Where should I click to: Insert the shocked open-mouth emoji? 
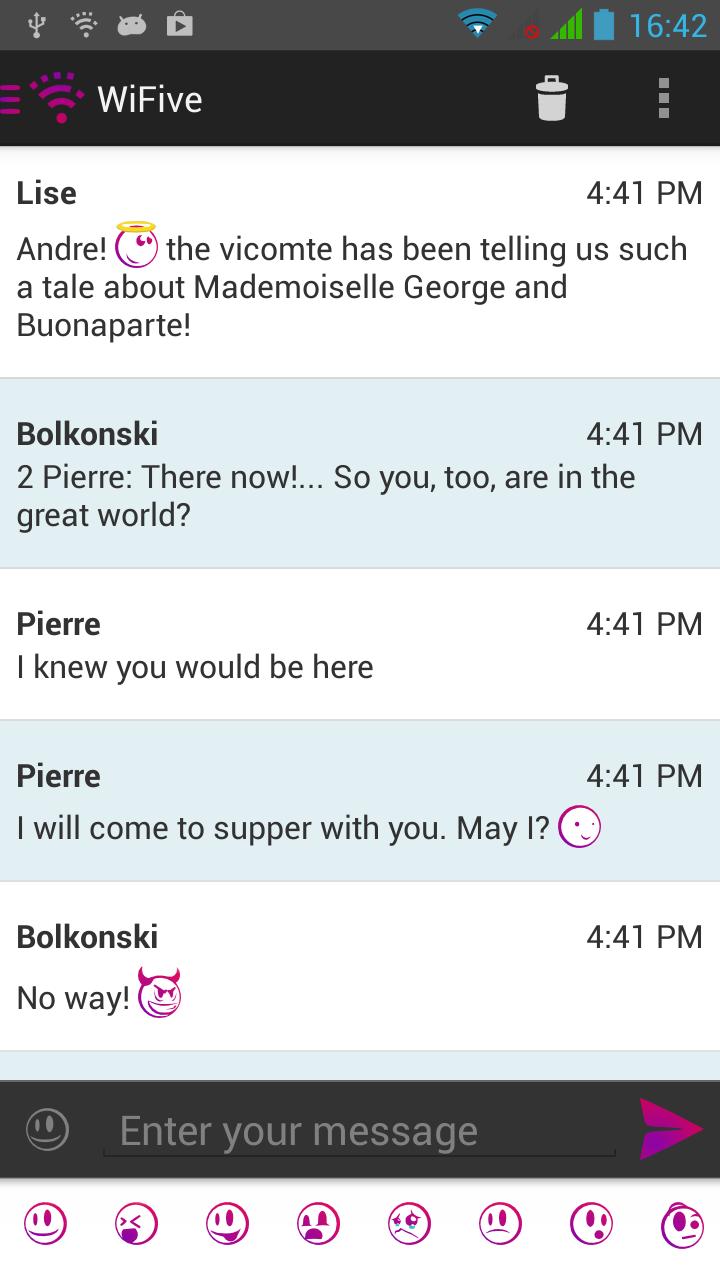coord(318,1224)
